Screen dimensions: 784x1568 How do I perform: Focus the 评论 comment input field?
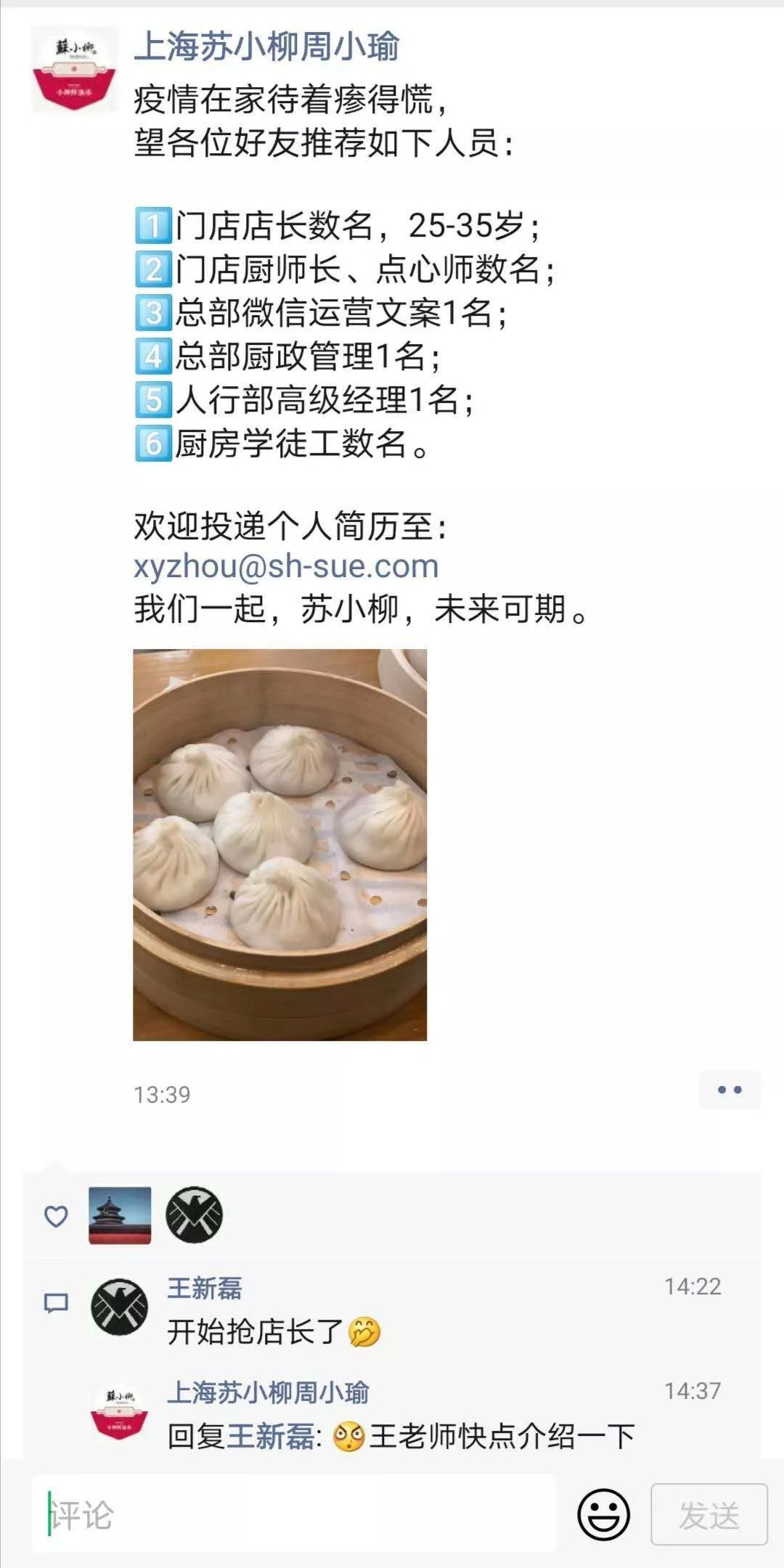294,1516
